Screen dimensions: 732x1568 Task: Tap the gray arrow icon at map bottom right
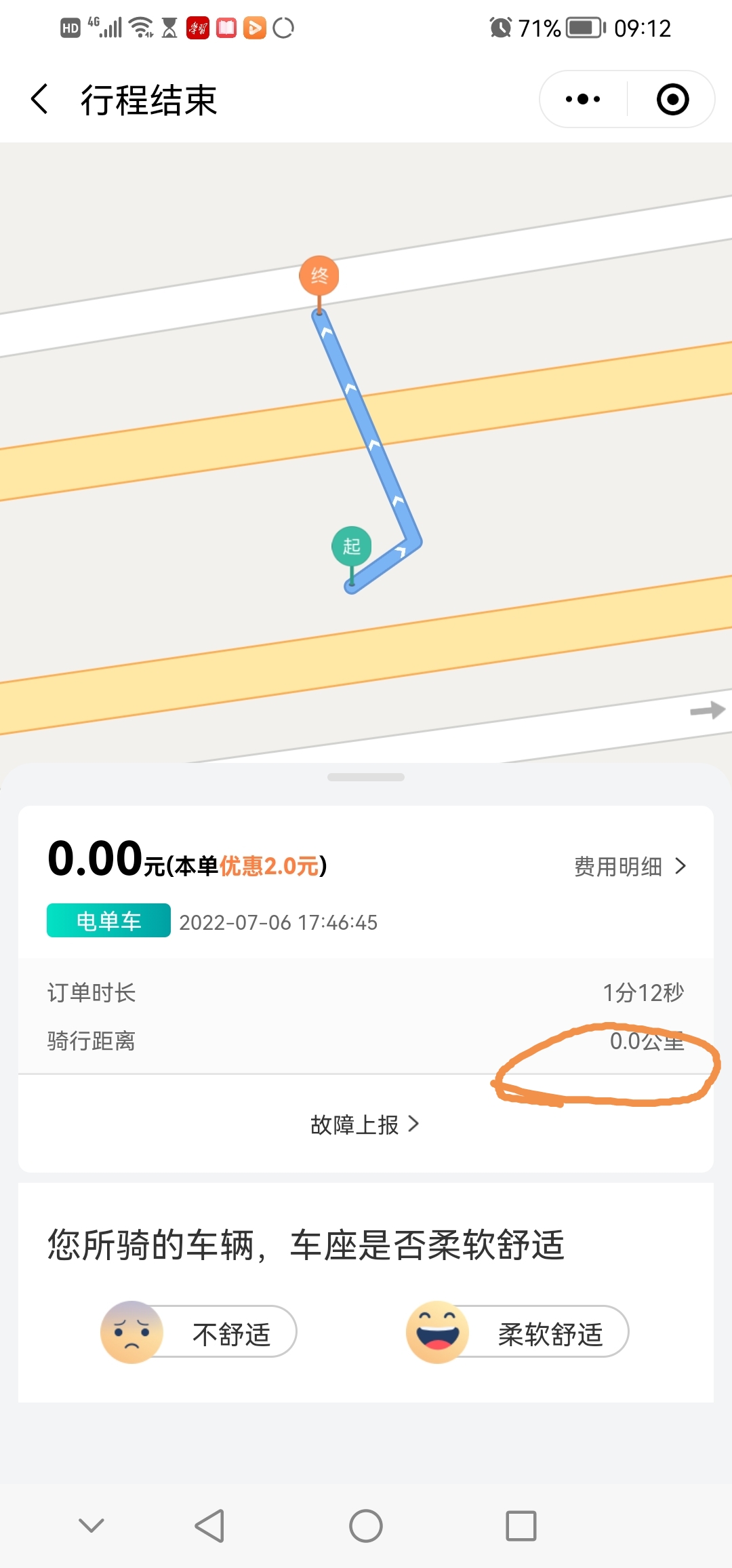coord(706,711)
